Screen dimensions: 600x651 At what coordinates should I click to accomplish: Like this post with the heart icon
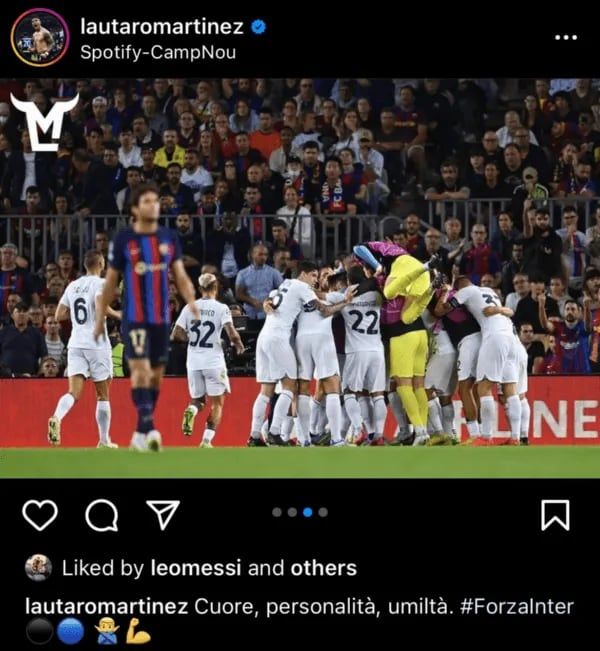[x=40, y=515]
